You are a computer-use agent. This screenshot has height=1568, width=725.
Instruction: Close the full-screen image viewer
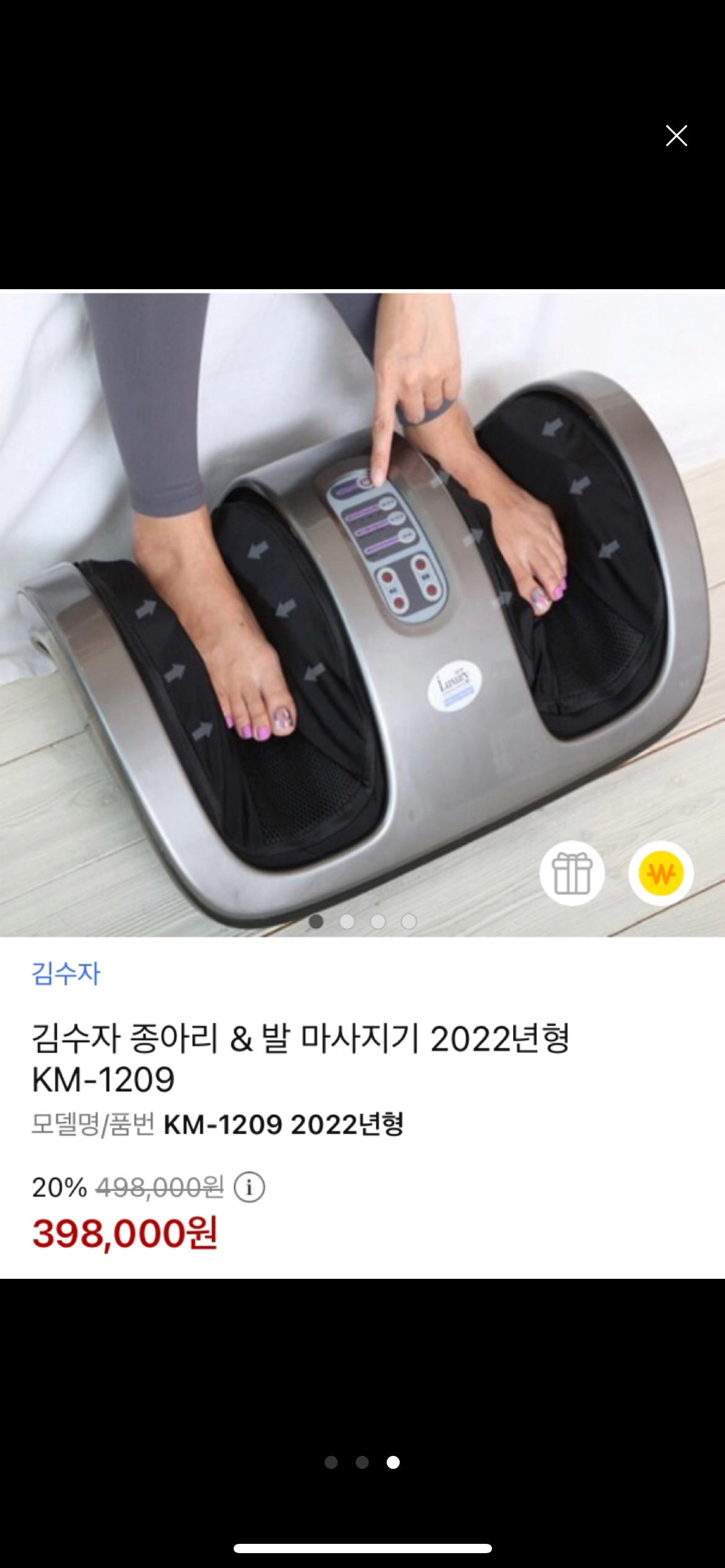click(x=676, y=136)
